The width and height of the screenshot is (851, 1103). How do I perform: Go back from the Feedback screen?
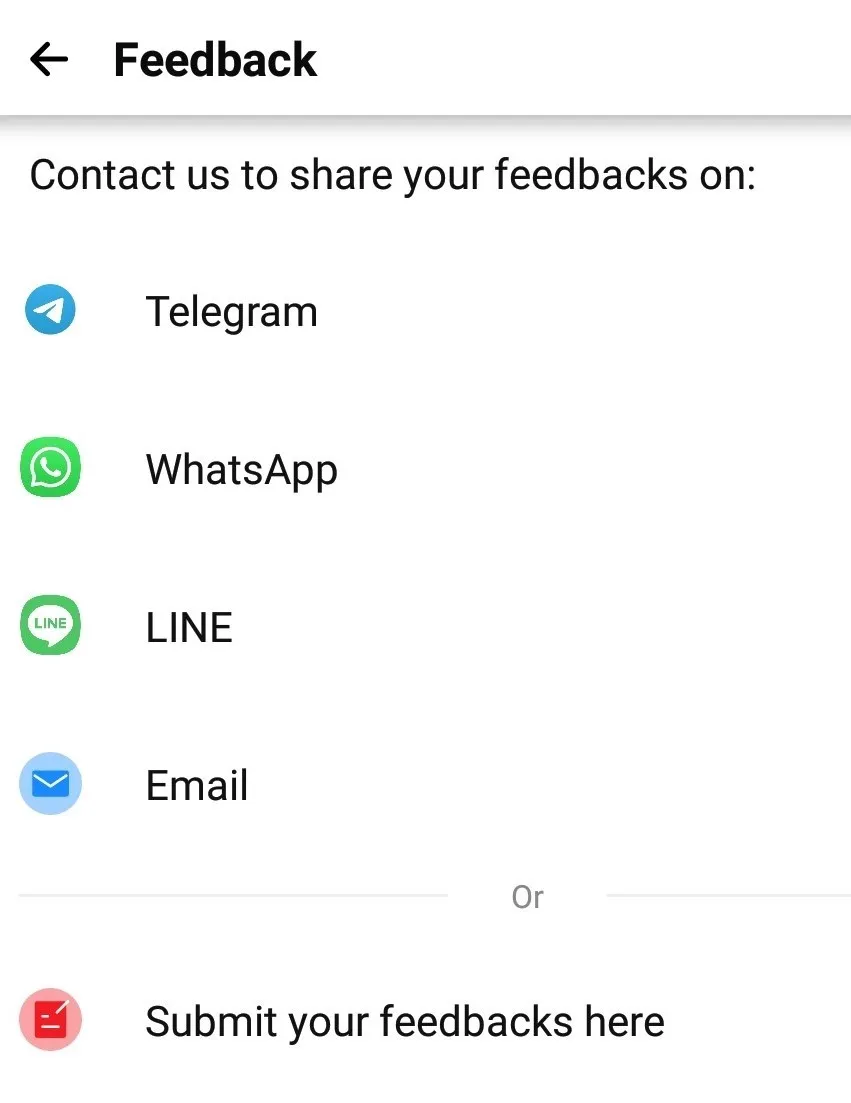pos(49,60)
